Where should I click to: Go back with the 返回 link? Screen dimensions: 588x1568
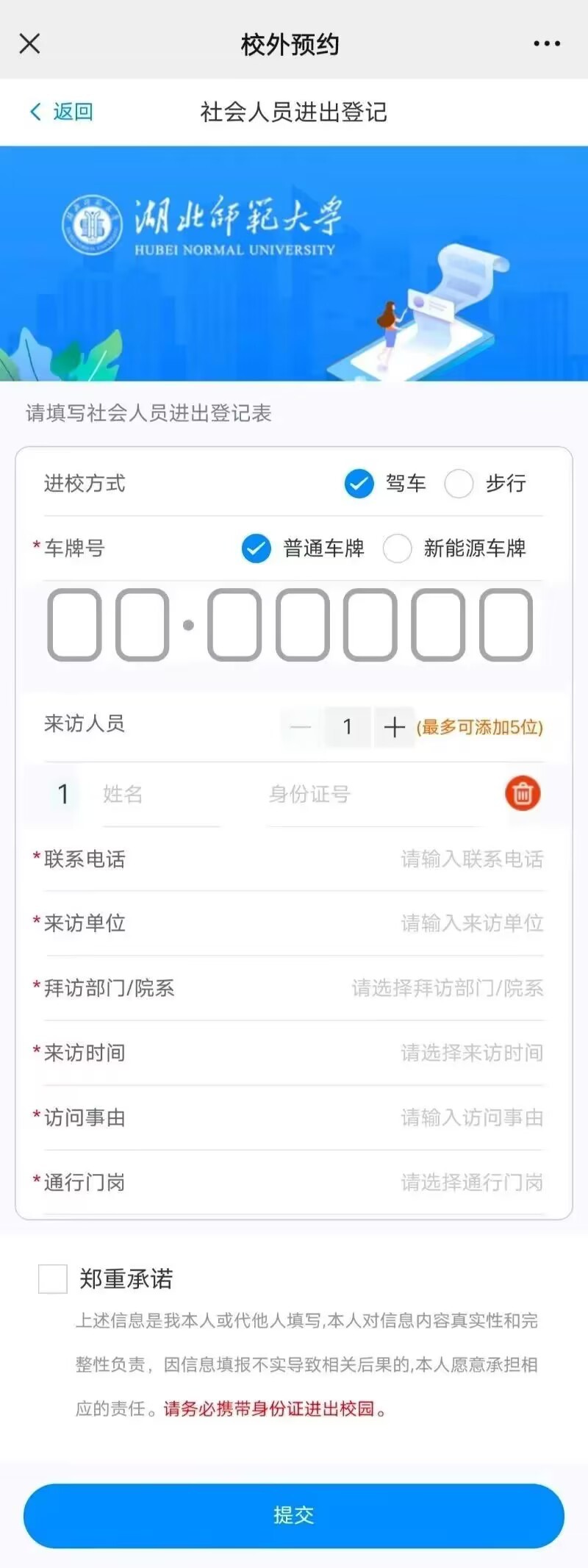click(x=62, y=112)
